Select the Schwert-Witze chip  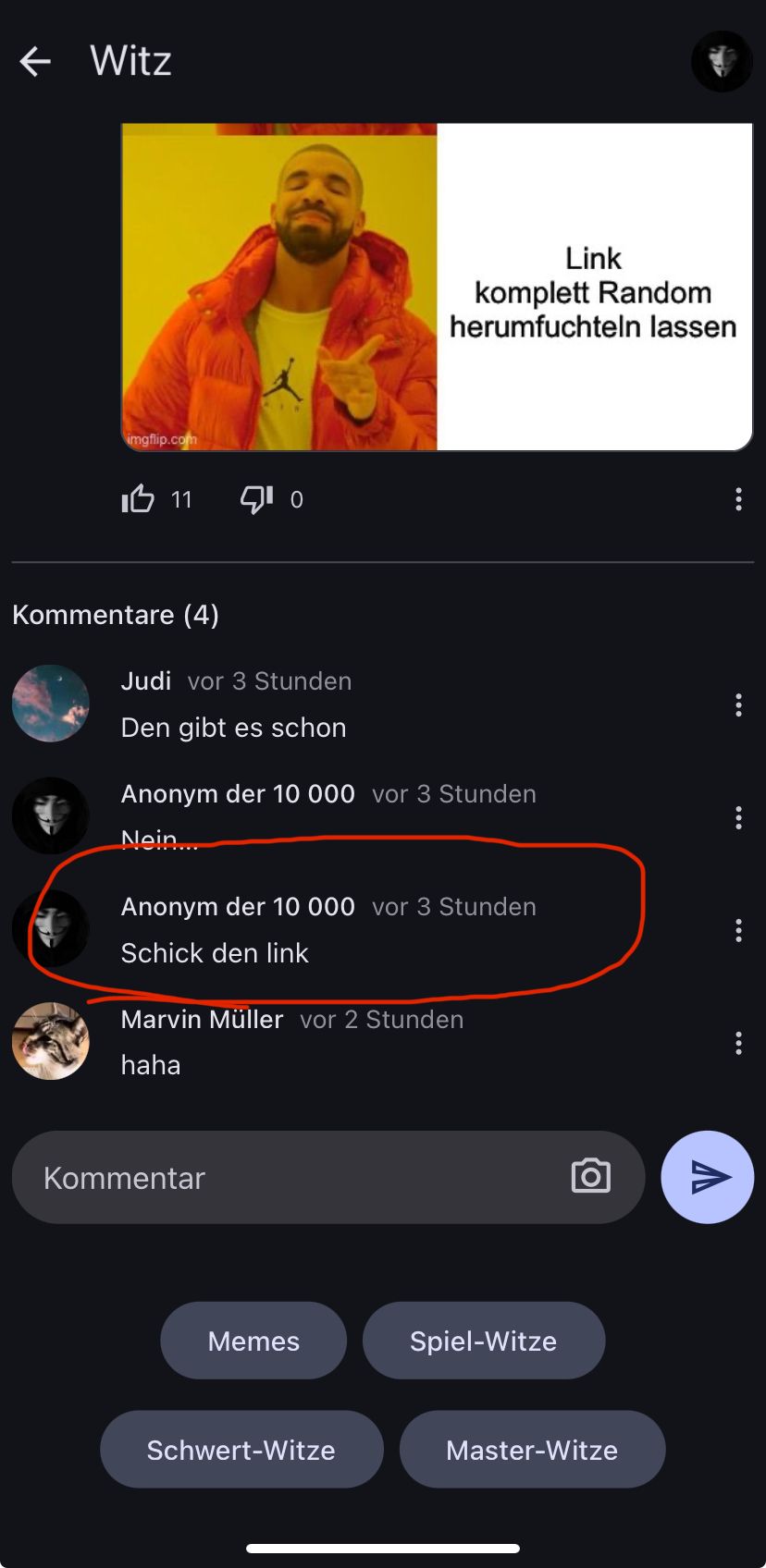click(241, 1450)
